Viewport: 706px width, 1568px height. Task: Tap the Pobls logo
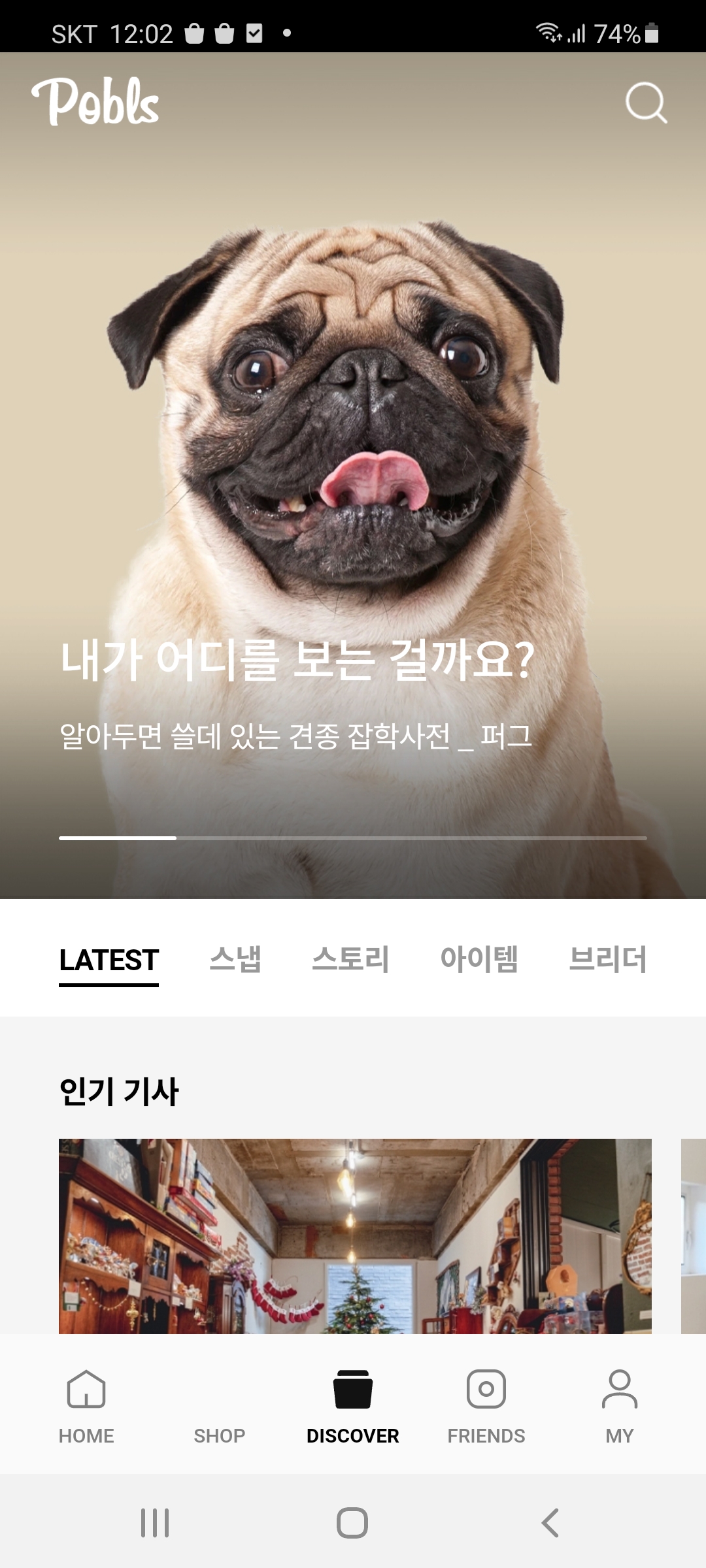95,101
